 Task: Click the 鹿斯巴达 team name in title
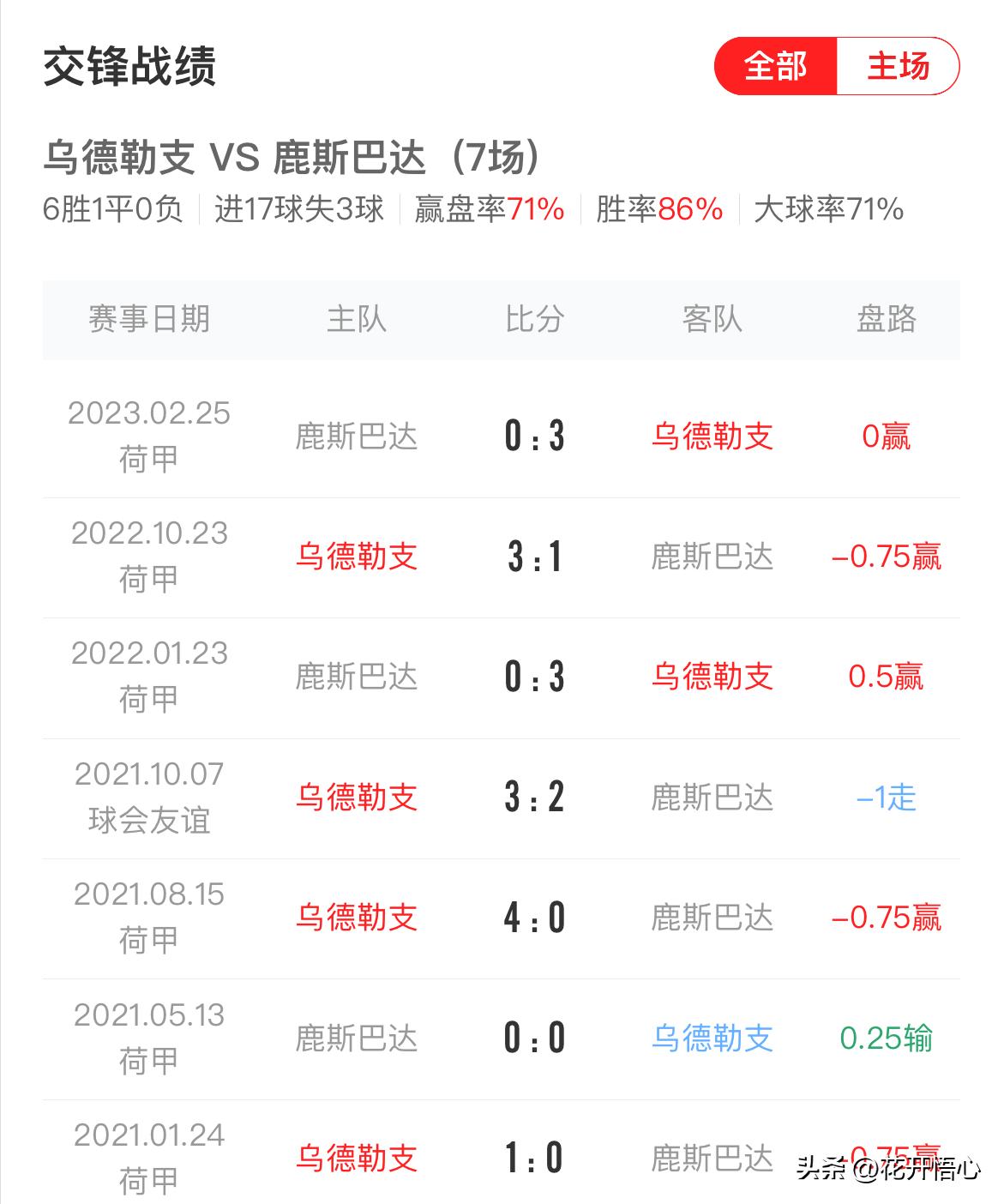click(x=345, y=153)
